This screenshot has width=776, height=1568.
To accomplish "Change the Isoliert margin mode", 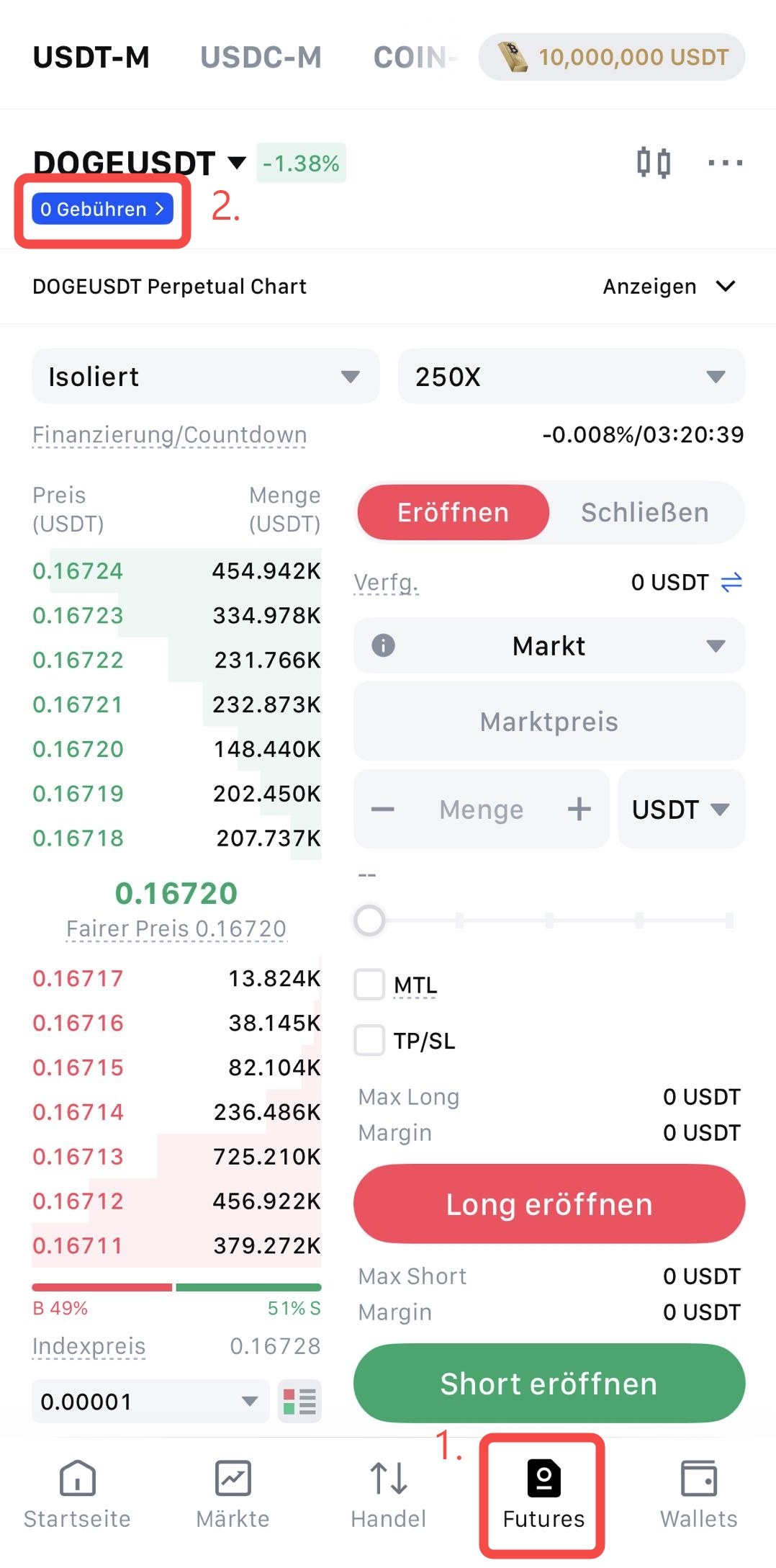I will [x=205, y=377].
